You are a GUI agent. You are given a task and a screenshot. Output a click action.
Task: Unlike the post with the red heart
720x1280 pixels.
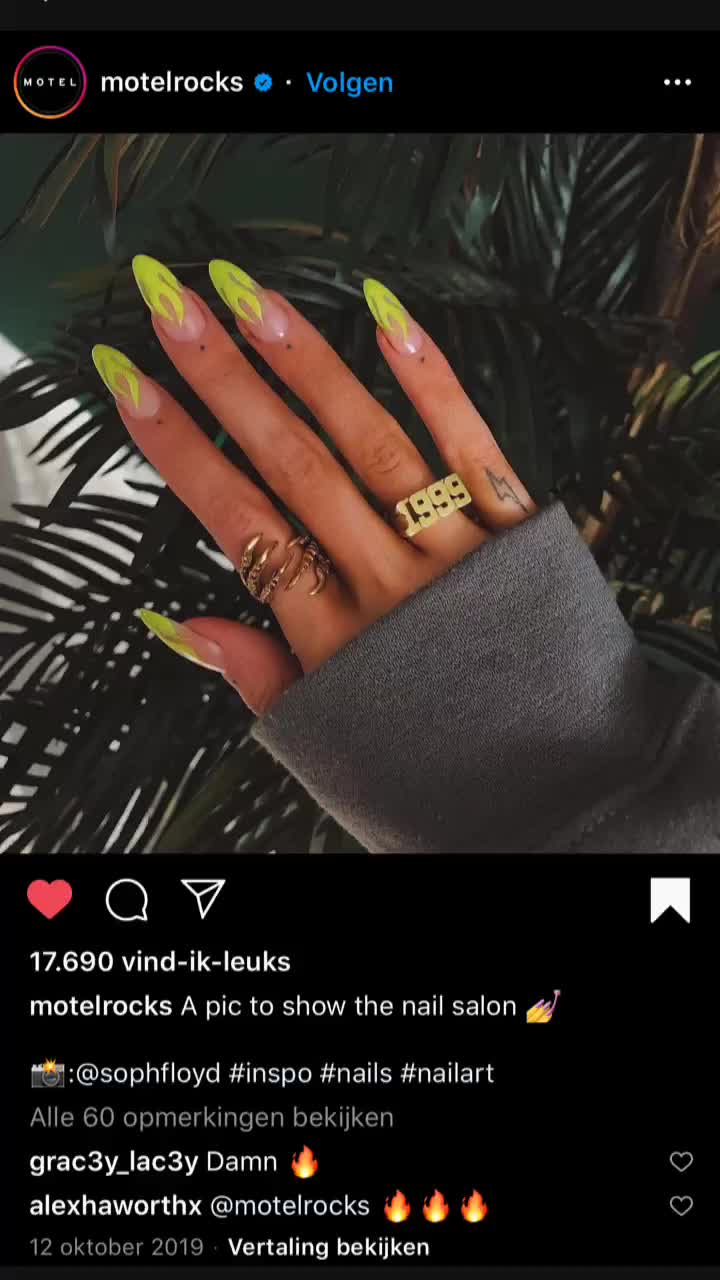(x=49, y=899)
